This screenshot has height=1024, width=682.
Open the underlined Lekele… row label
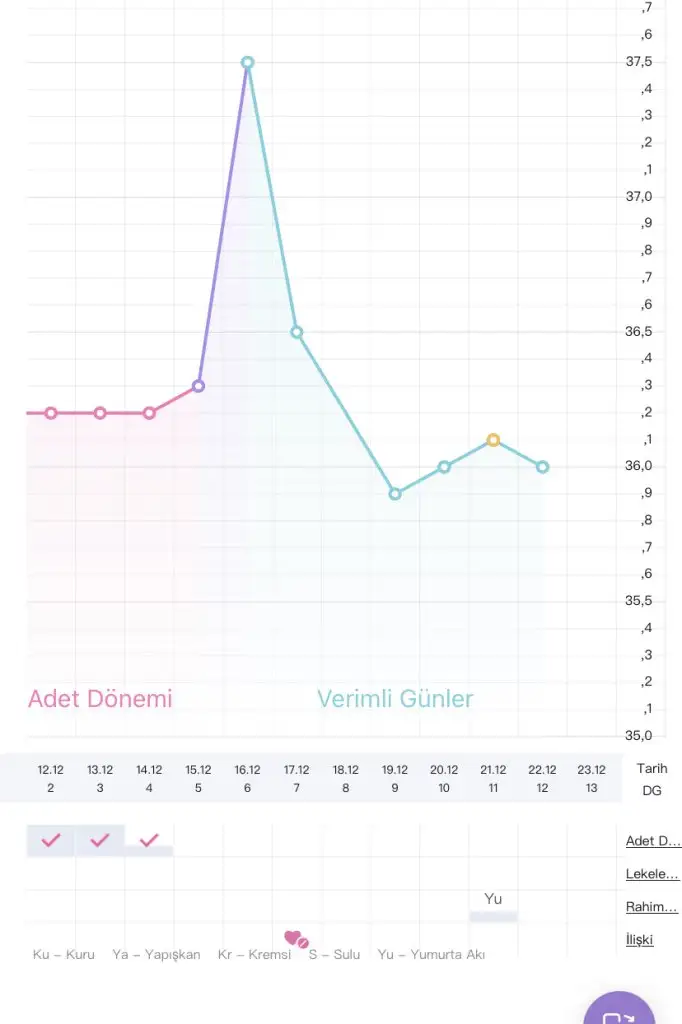652,874
